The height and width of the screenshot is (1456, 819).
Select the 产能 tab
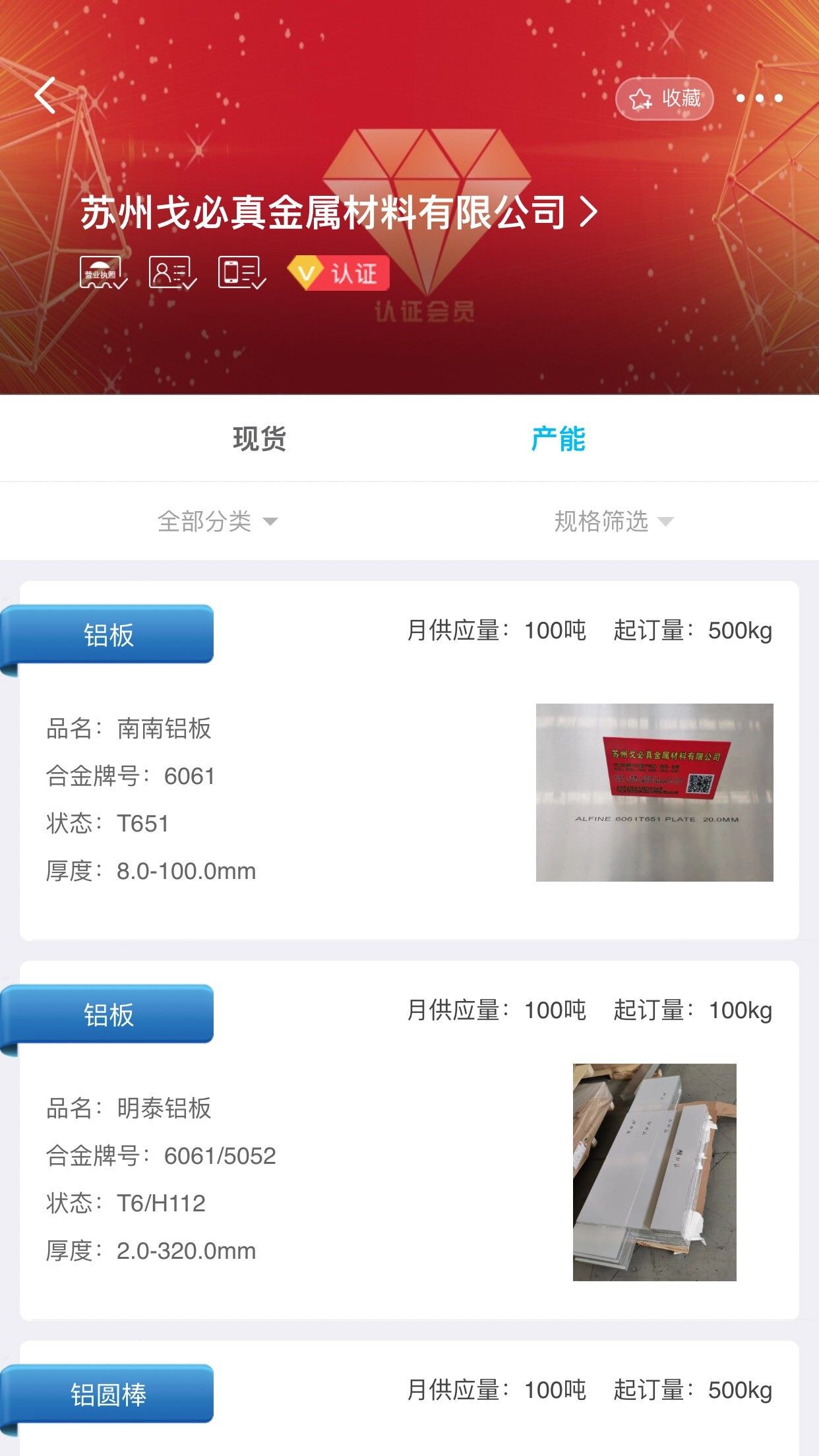tap(559, 439)
